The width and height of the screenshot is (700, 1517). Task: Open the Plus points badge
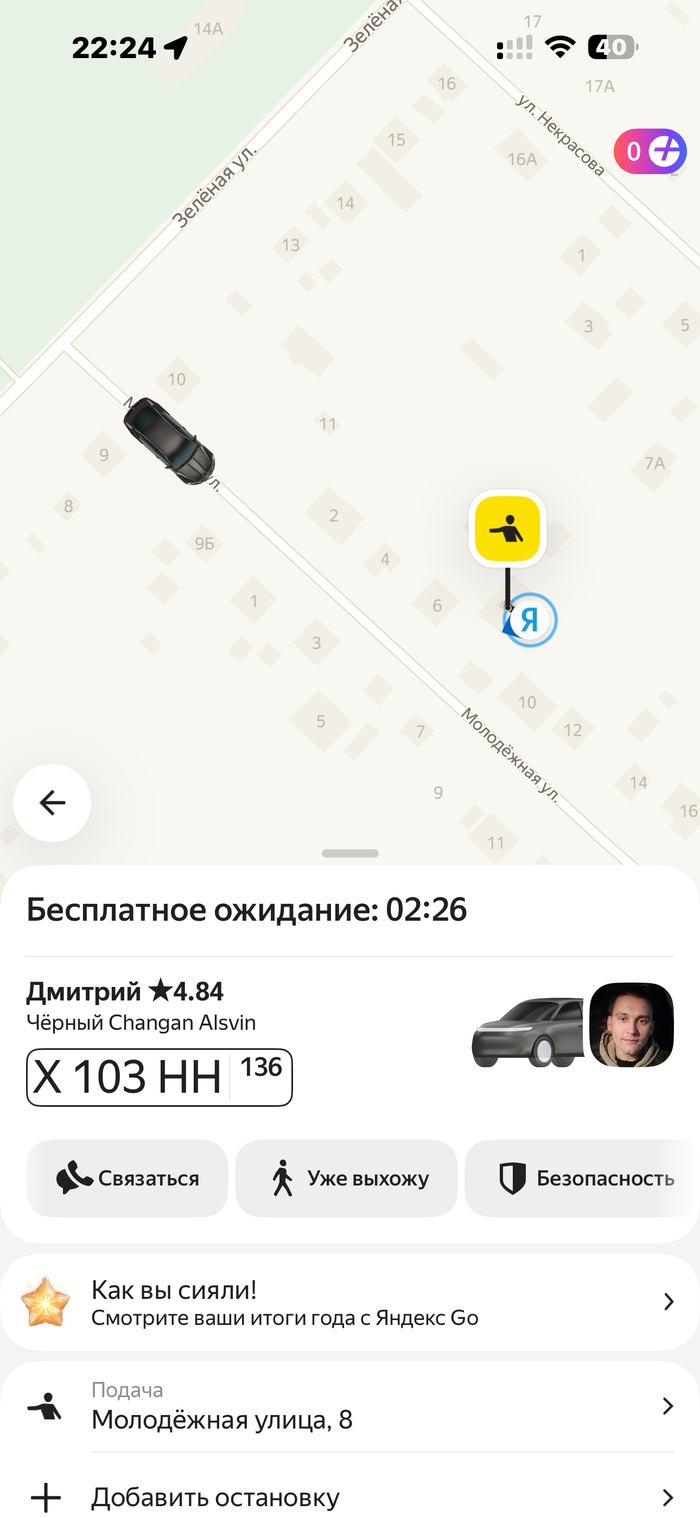pos(650,152)
